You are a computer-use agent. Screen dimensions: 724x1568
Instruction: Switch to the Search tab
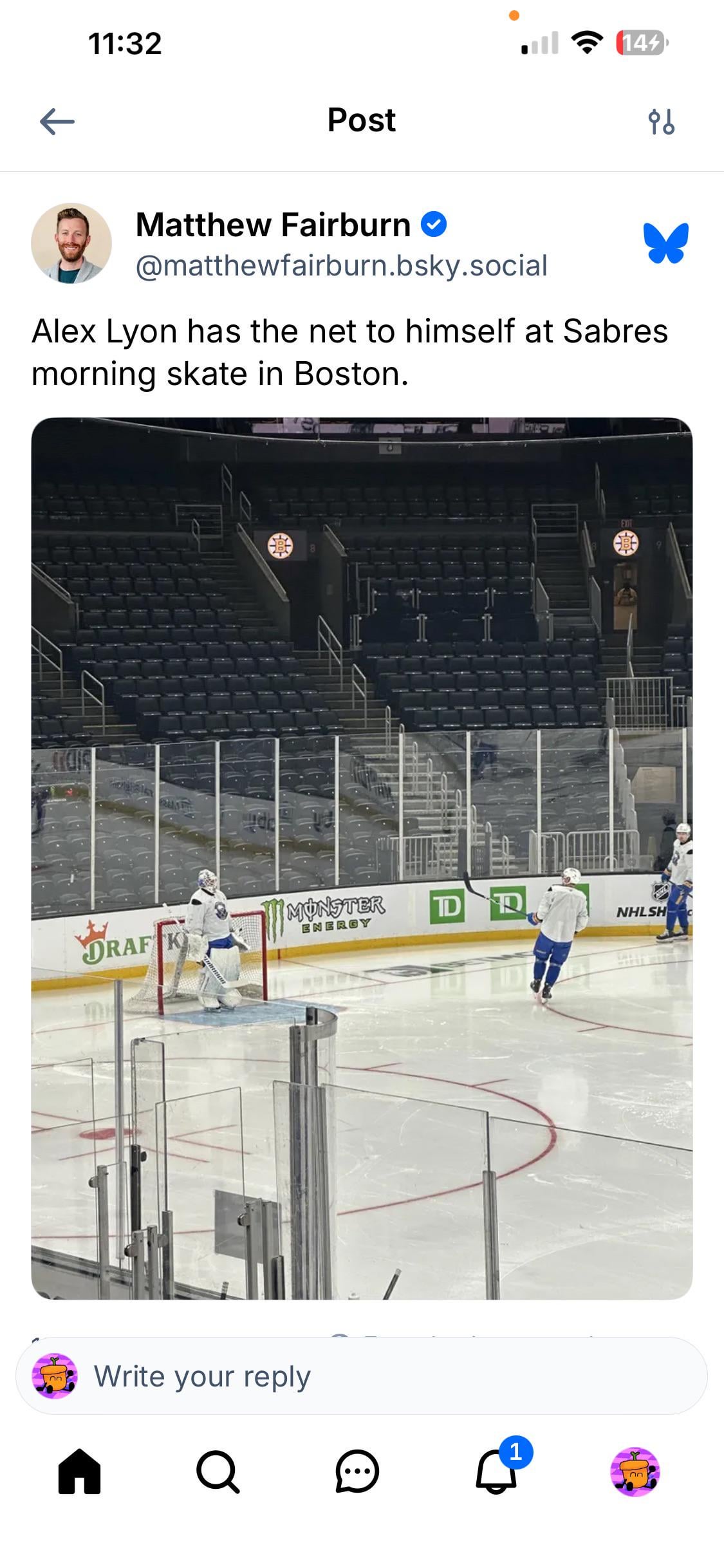click(218, 1471)
